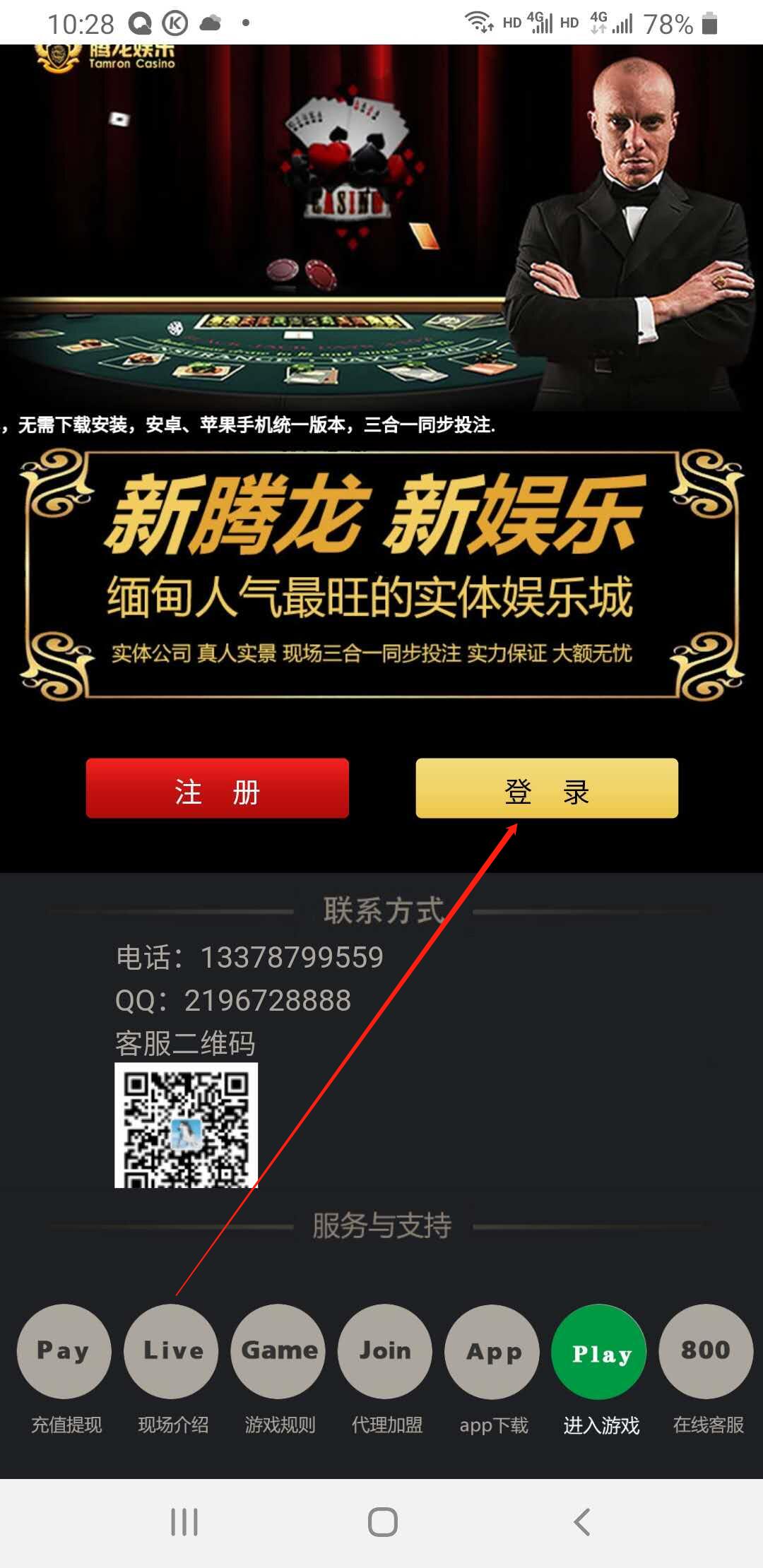This screenshot has height=1568, width=763.
Task: Open Pay 充值提现 section
Action: pyautogui.click(x=64, y=1351)
